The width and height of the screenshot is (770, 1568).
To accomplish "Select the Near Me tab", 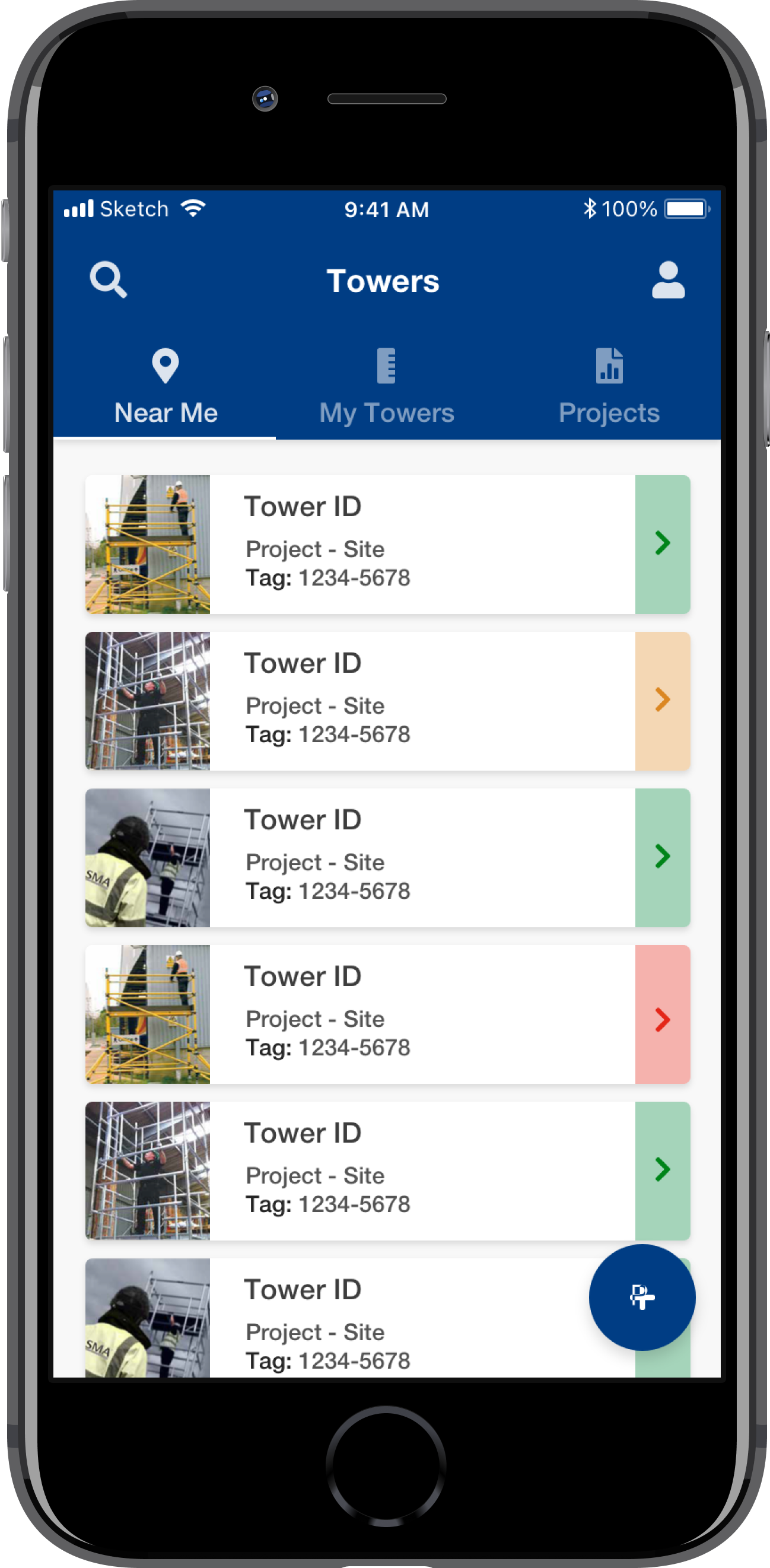I will coord(165,387).
